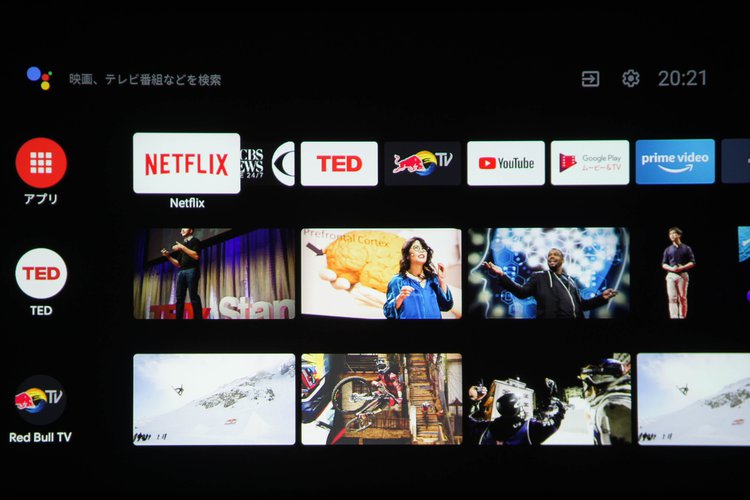Launch the Prime Video app
Image resolution: width=750 pixels, height=500 pixels.
(675, 162)
